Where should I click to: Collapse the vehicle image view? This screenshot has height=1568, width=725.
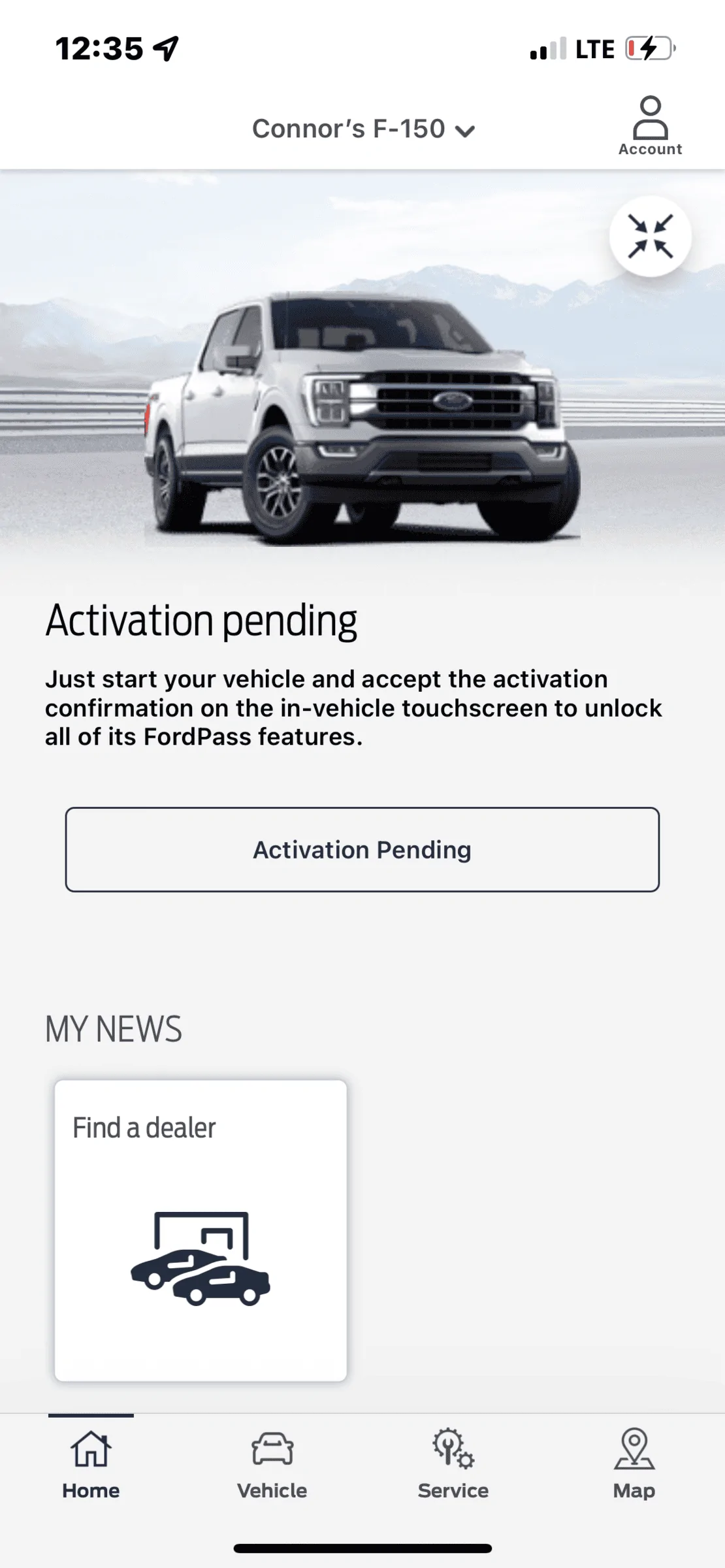(650, 236)
